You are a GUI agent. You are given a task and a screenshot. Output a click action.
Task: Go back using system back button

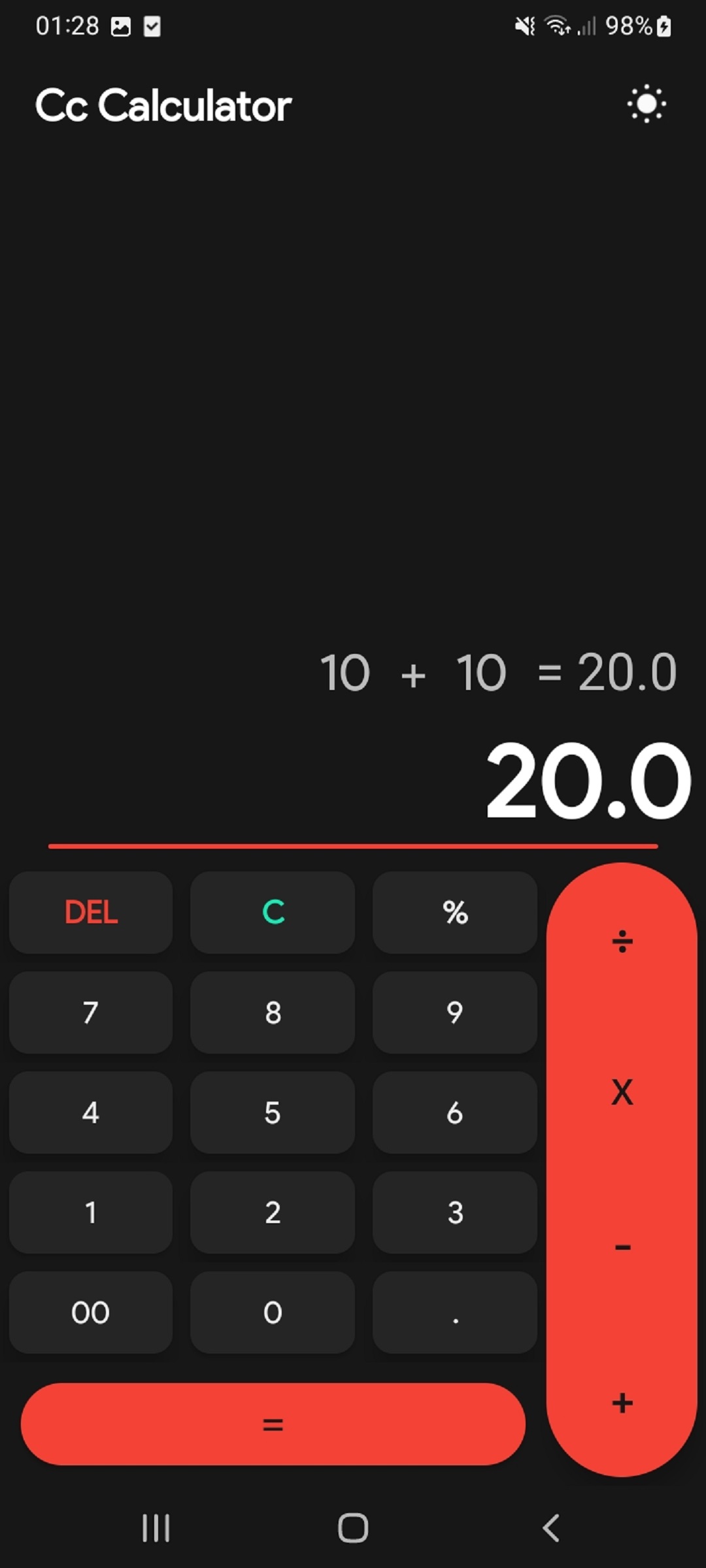pos(551,1528)
